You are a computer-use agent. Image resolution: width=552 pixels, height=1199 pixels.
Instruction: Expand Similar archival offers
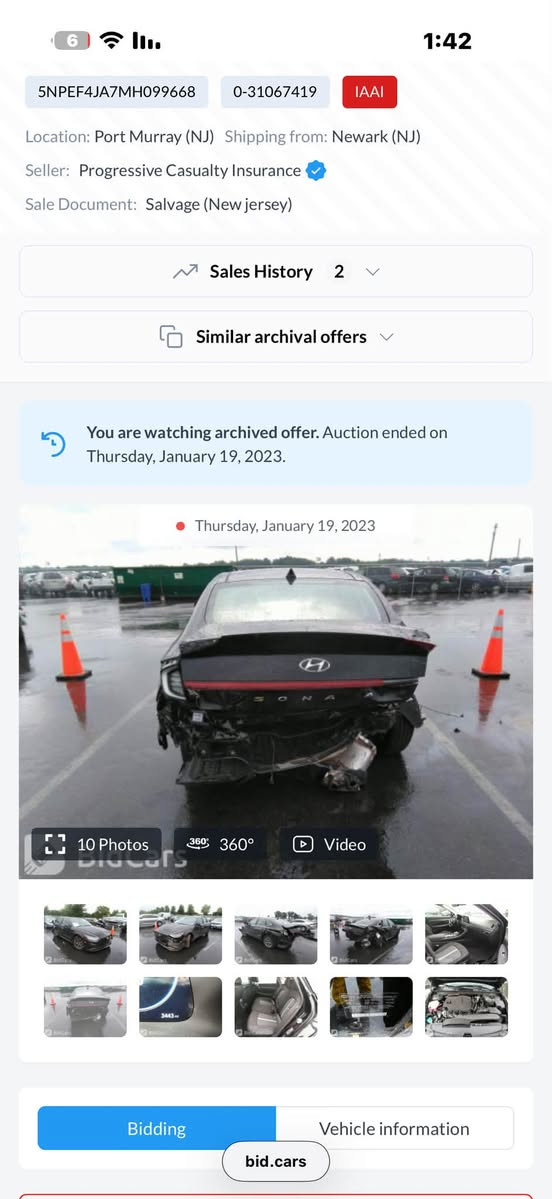[x=276, y=337]
